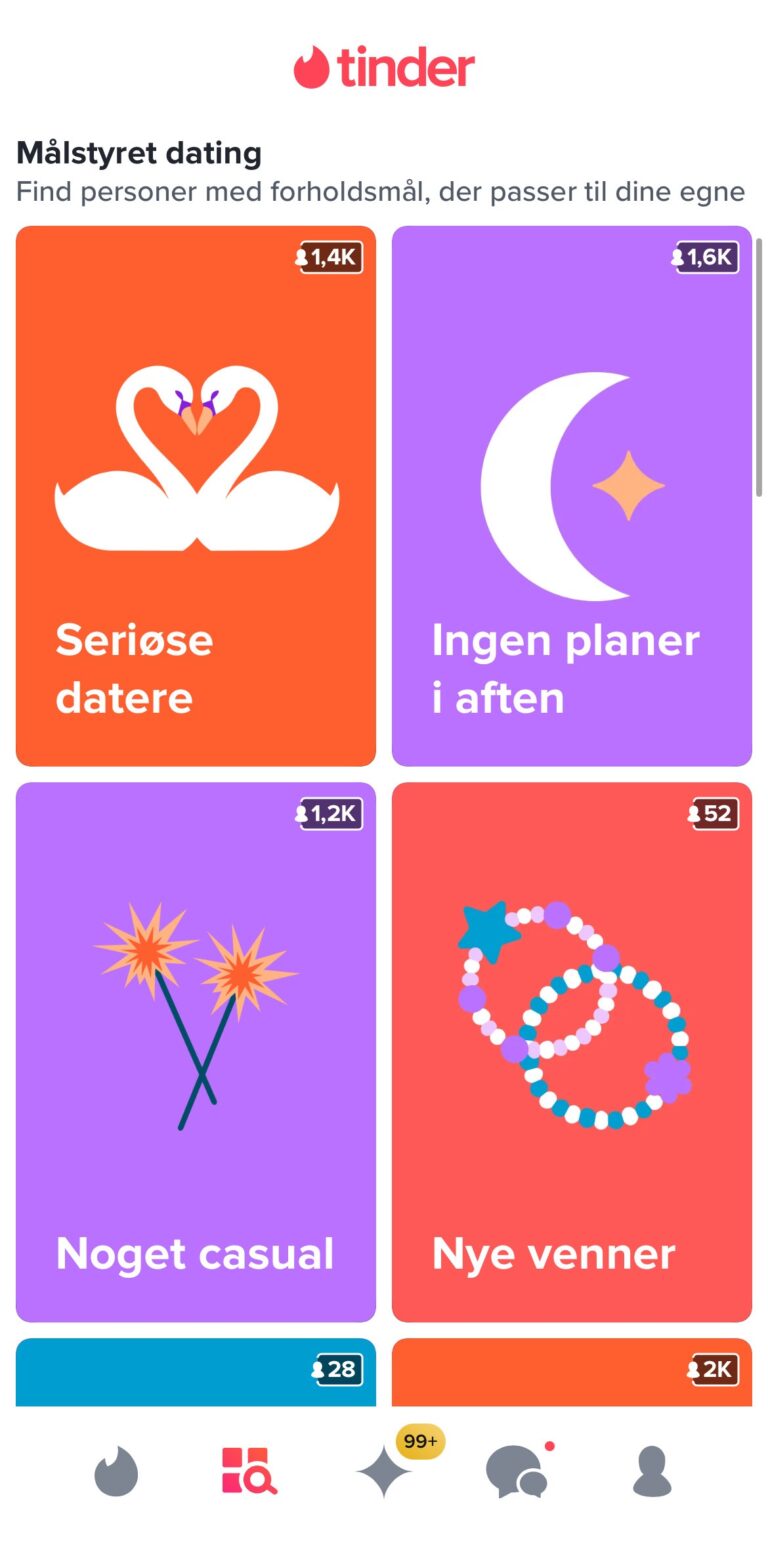The width and height of the screenshot is (768, 1541).
Task: Open the orange card showing 2K people
Action: (571, 1373)
